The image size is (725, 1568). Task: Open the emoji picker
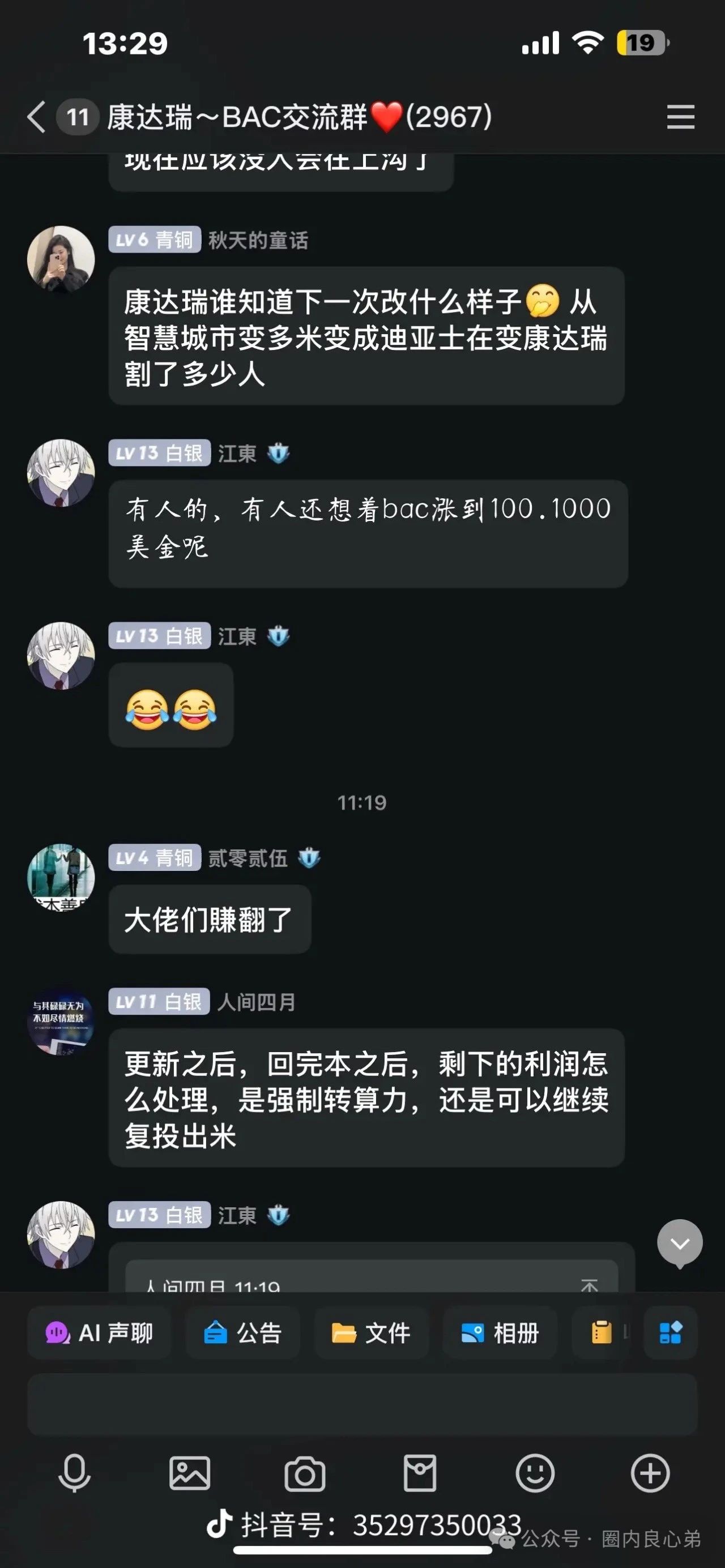click(x=535, y=1473)
